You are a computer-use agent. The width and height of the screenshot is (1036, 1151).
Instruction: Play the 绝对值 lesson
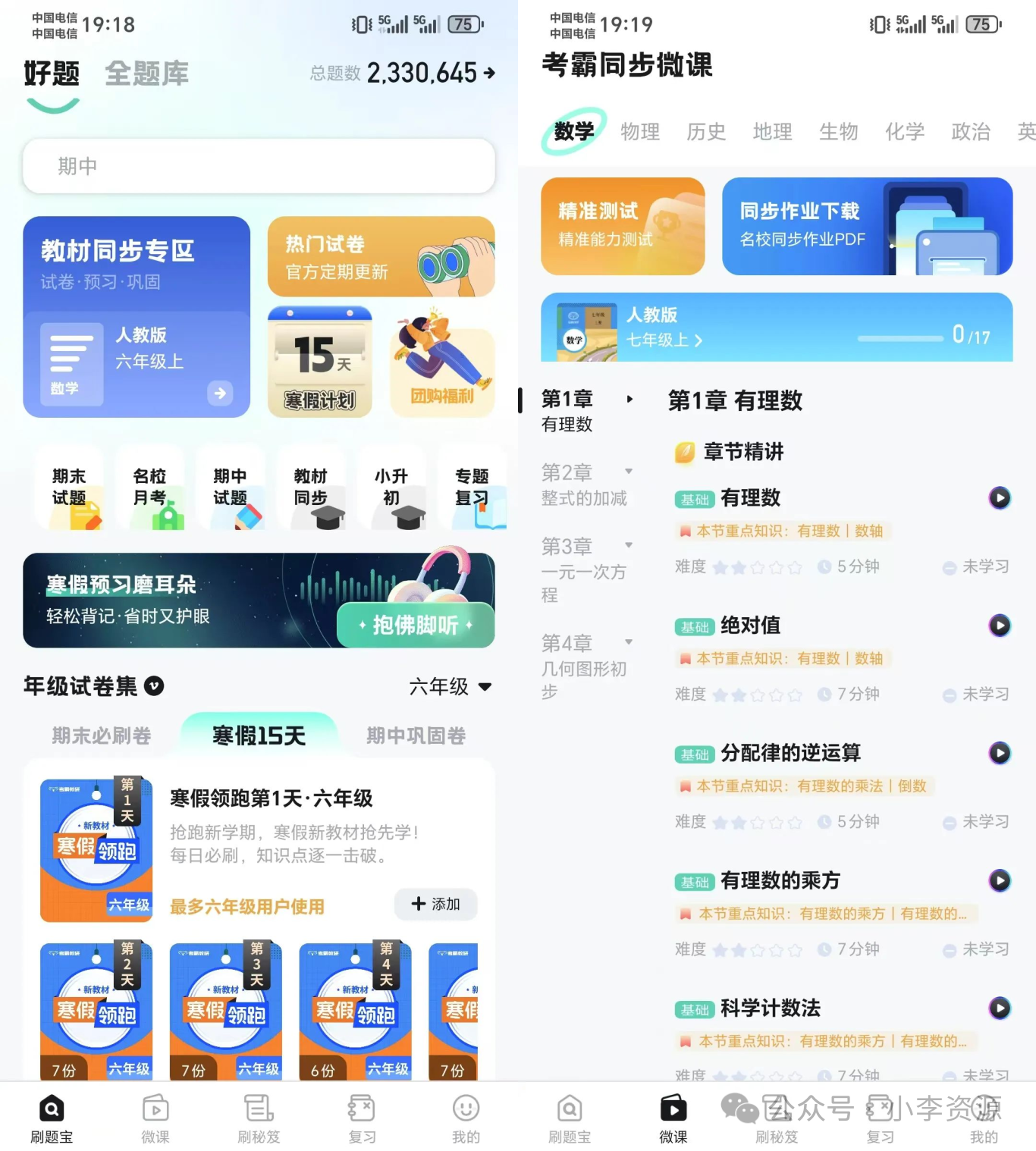click(x=1000, y=626)
